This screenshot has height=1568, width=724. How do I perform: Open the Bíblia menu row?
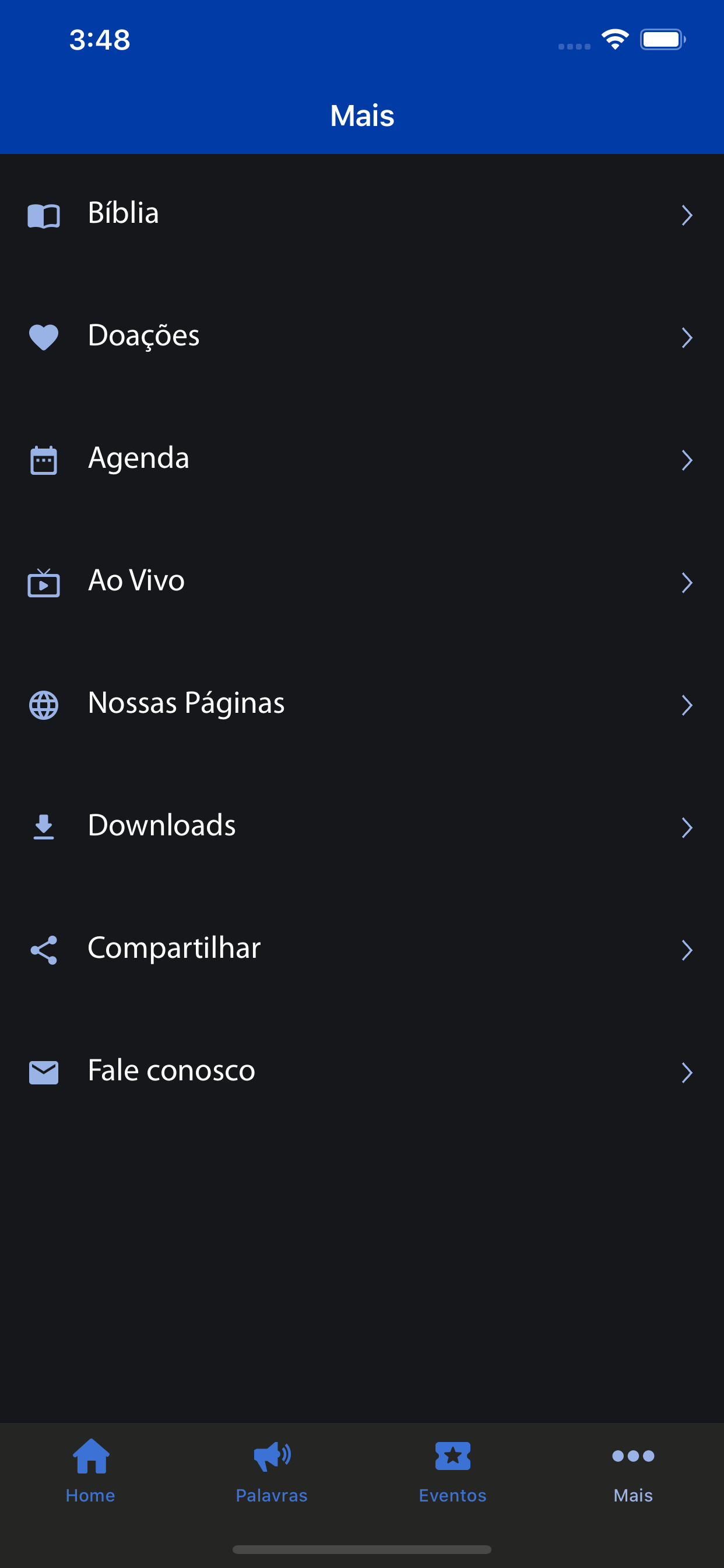click(362, 215)
